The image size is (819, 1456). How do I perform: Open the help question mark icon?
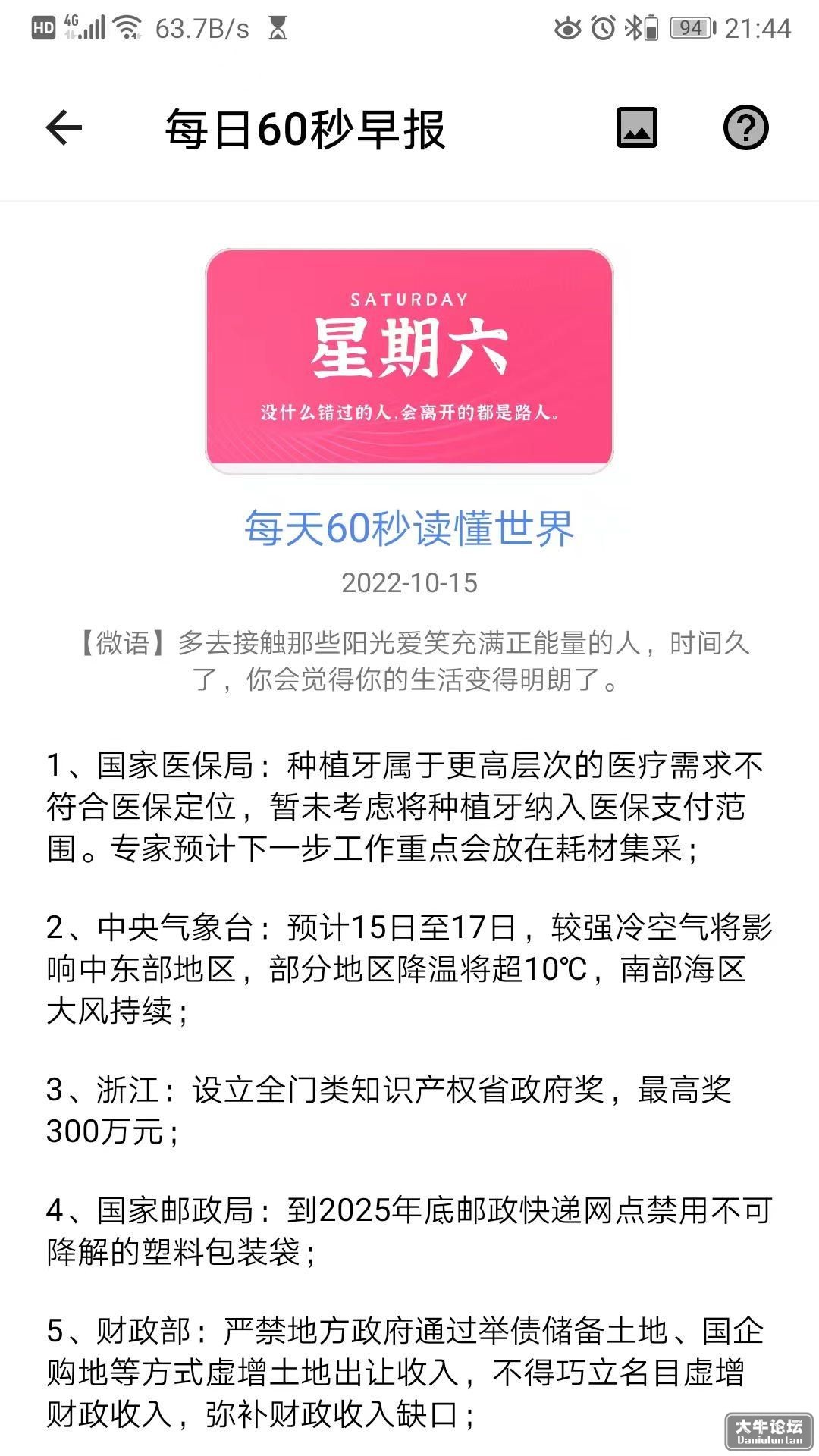[x=746, y=127]
